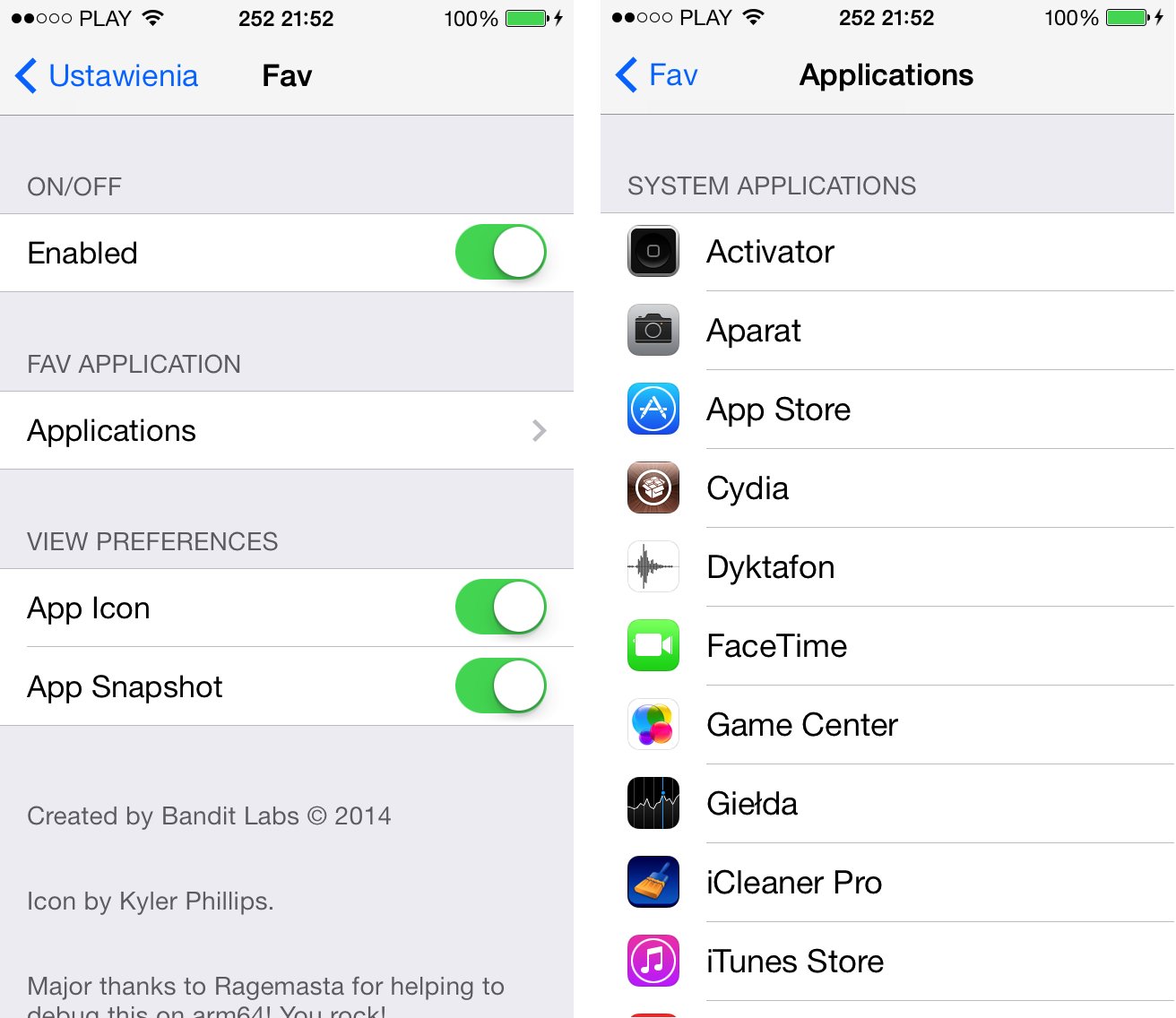Turn off the App Icon switch
This screenshot has height=1018, width=1176.
(500, 608)
